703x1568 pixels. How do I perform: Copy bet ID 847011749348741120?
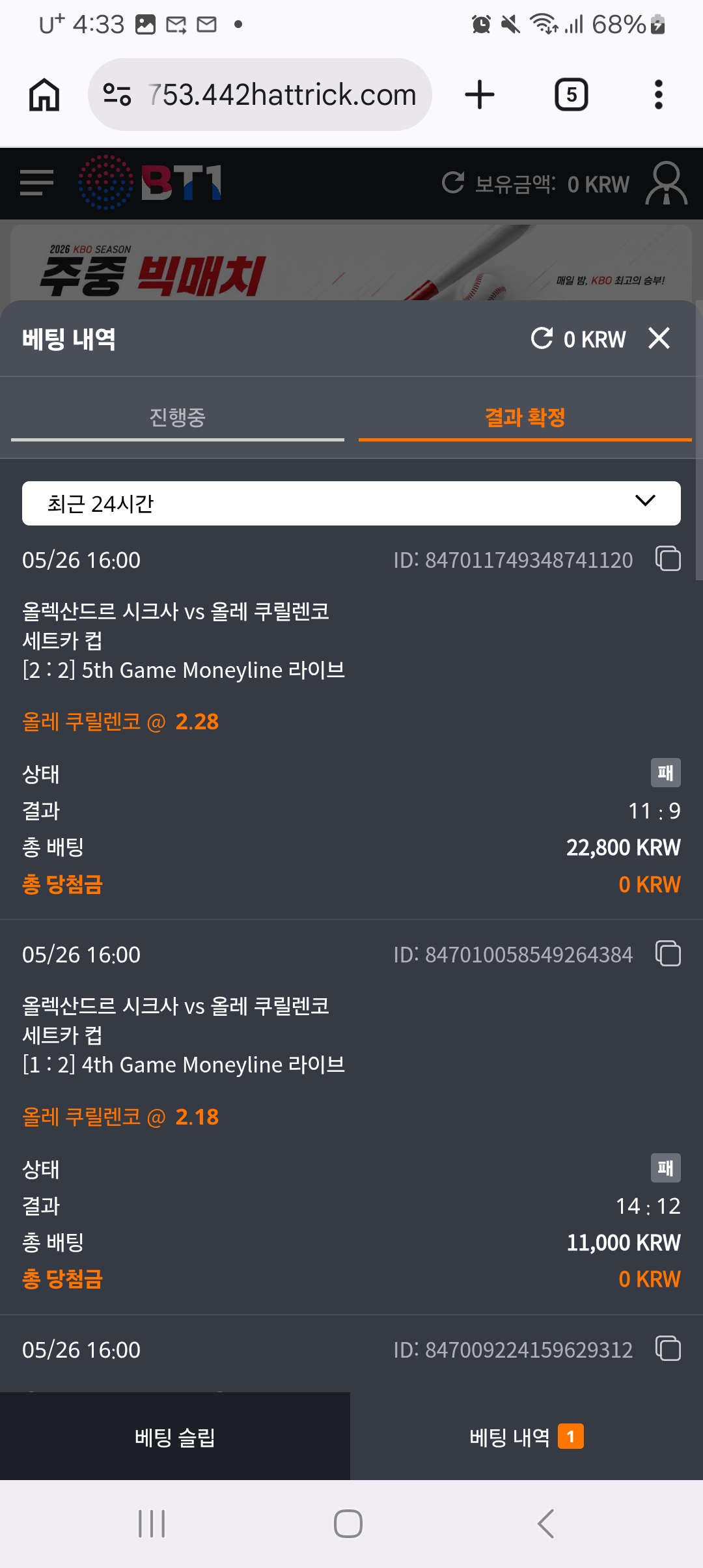(x=668, y=559)
